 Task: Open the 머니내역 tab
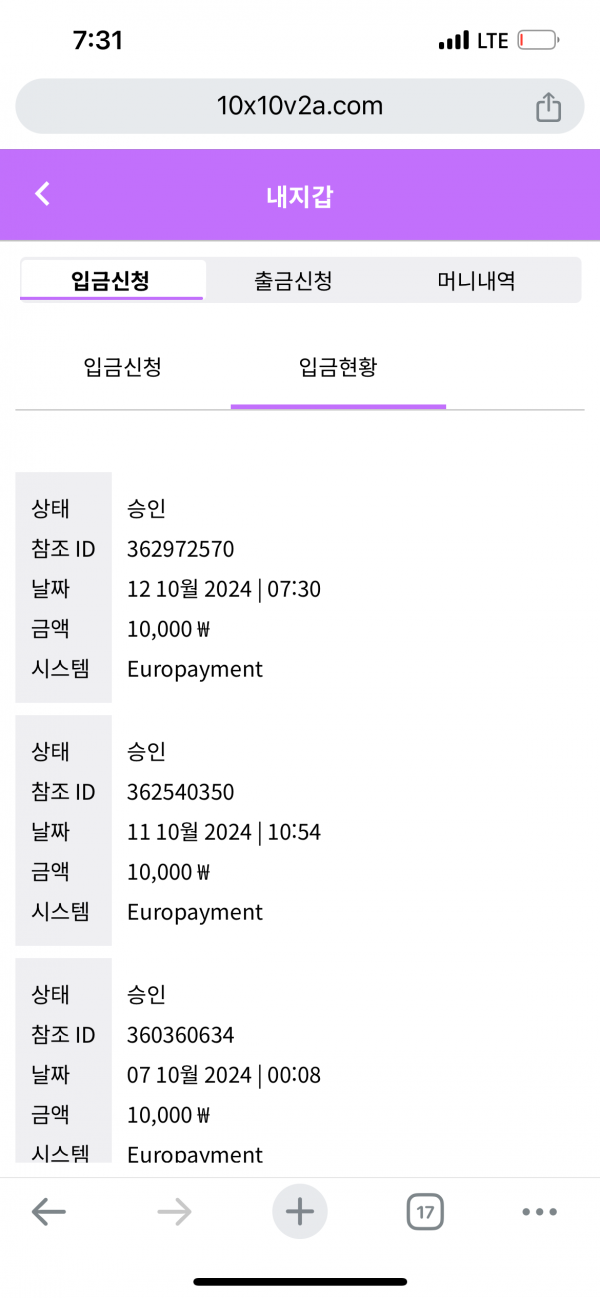click(476, 281)
